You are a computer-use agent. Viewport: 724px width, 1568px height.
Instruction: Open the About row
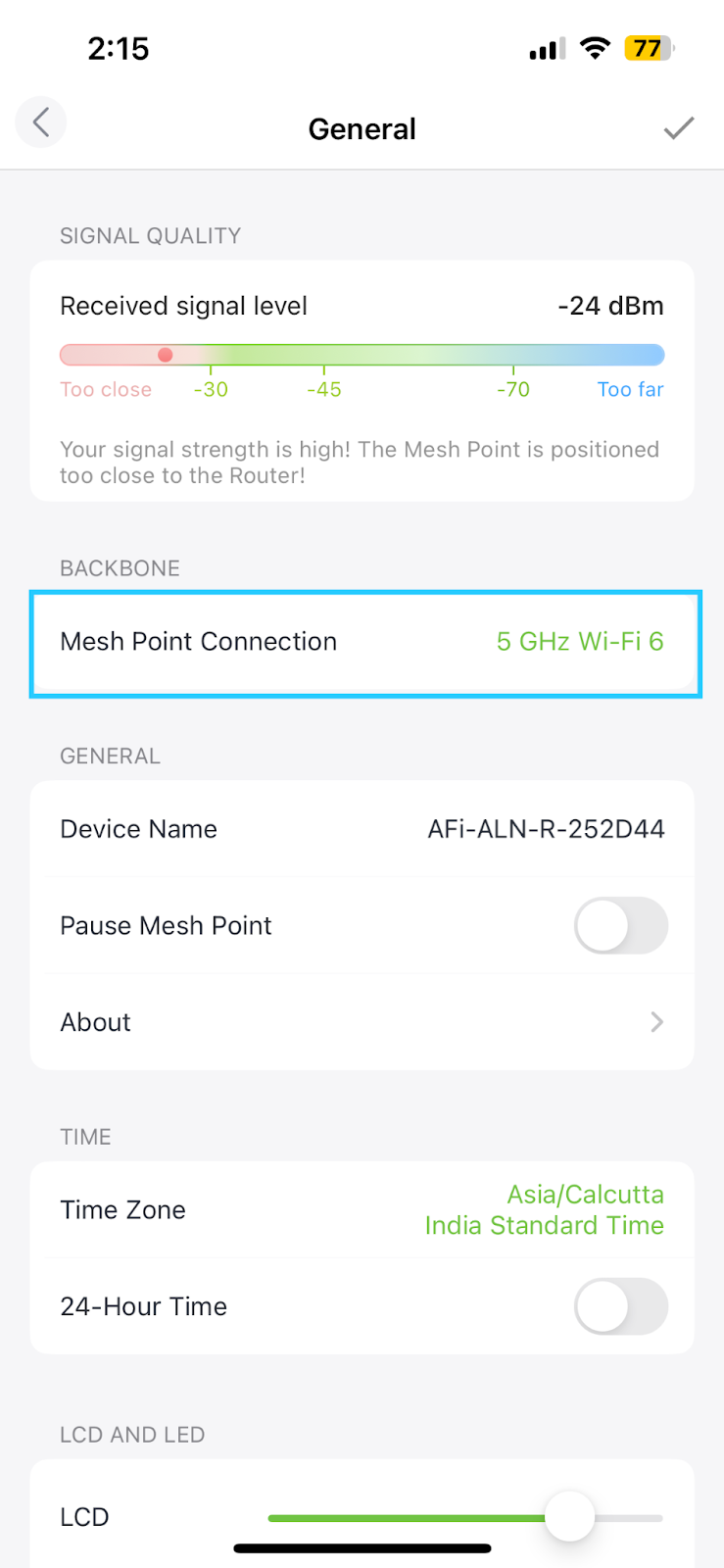click(x=362, y=1022)
